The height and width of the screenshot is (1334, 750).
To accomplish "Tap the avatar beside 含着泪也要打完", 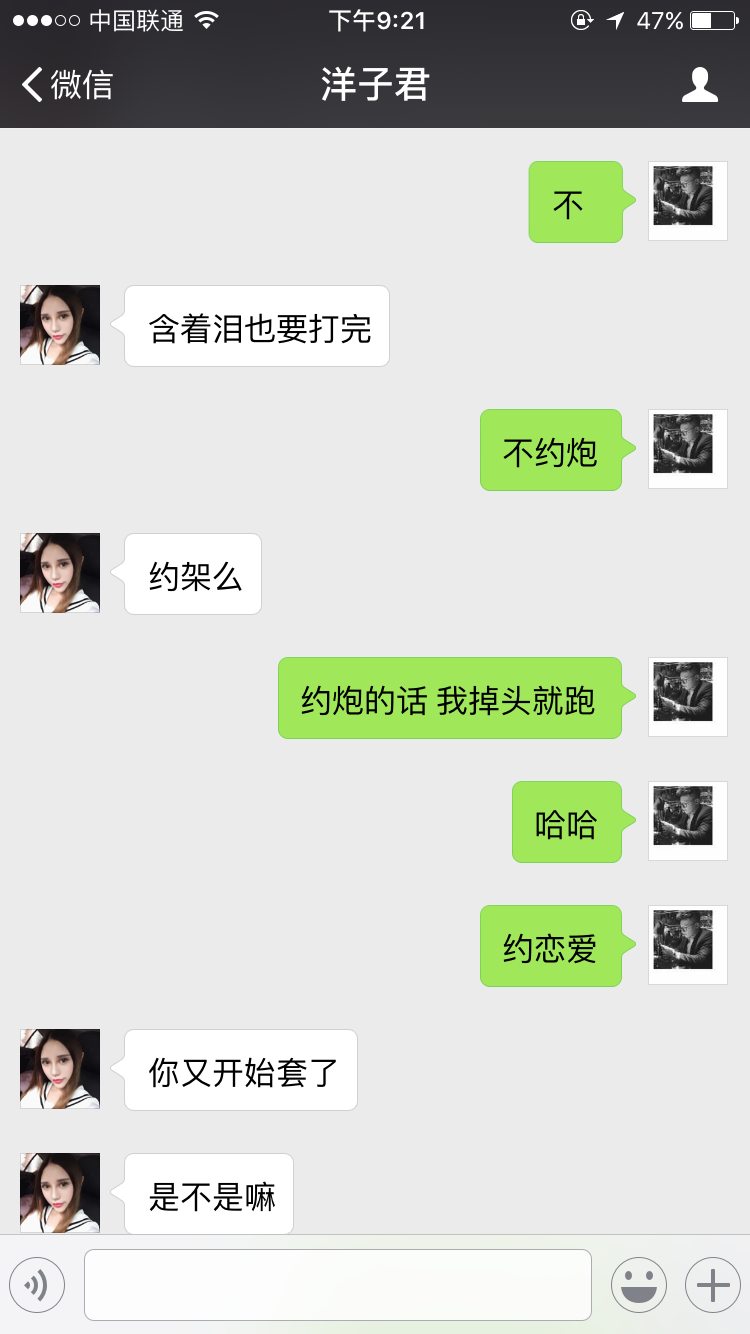I will pos(60,325).
